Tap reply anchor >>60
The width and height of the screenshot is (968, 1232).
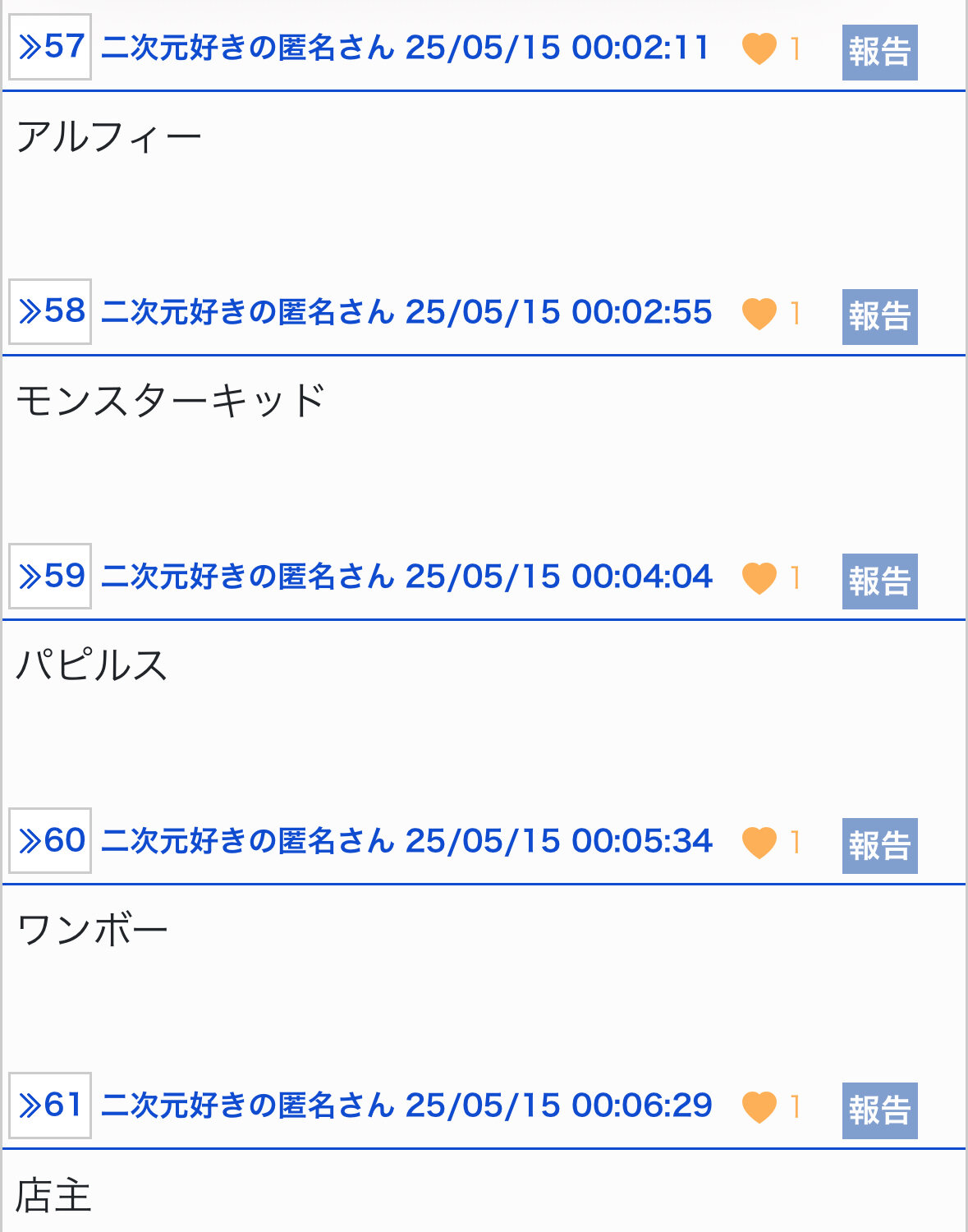click(x=50, y=840)
